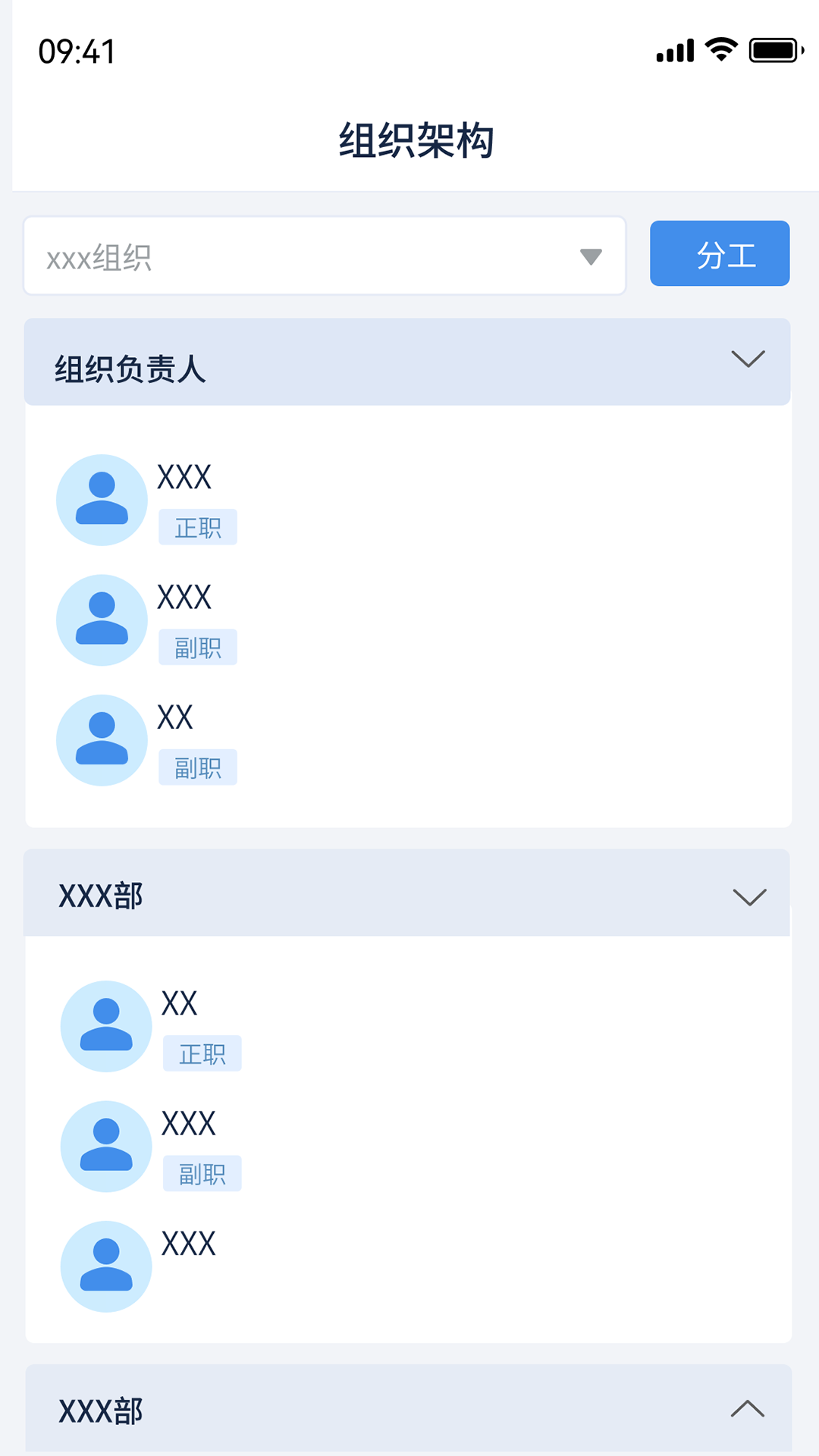Select the 副职 member's avatar in 组织负责人
Viewport: 819px width, 1456px height.
point(102,620)
